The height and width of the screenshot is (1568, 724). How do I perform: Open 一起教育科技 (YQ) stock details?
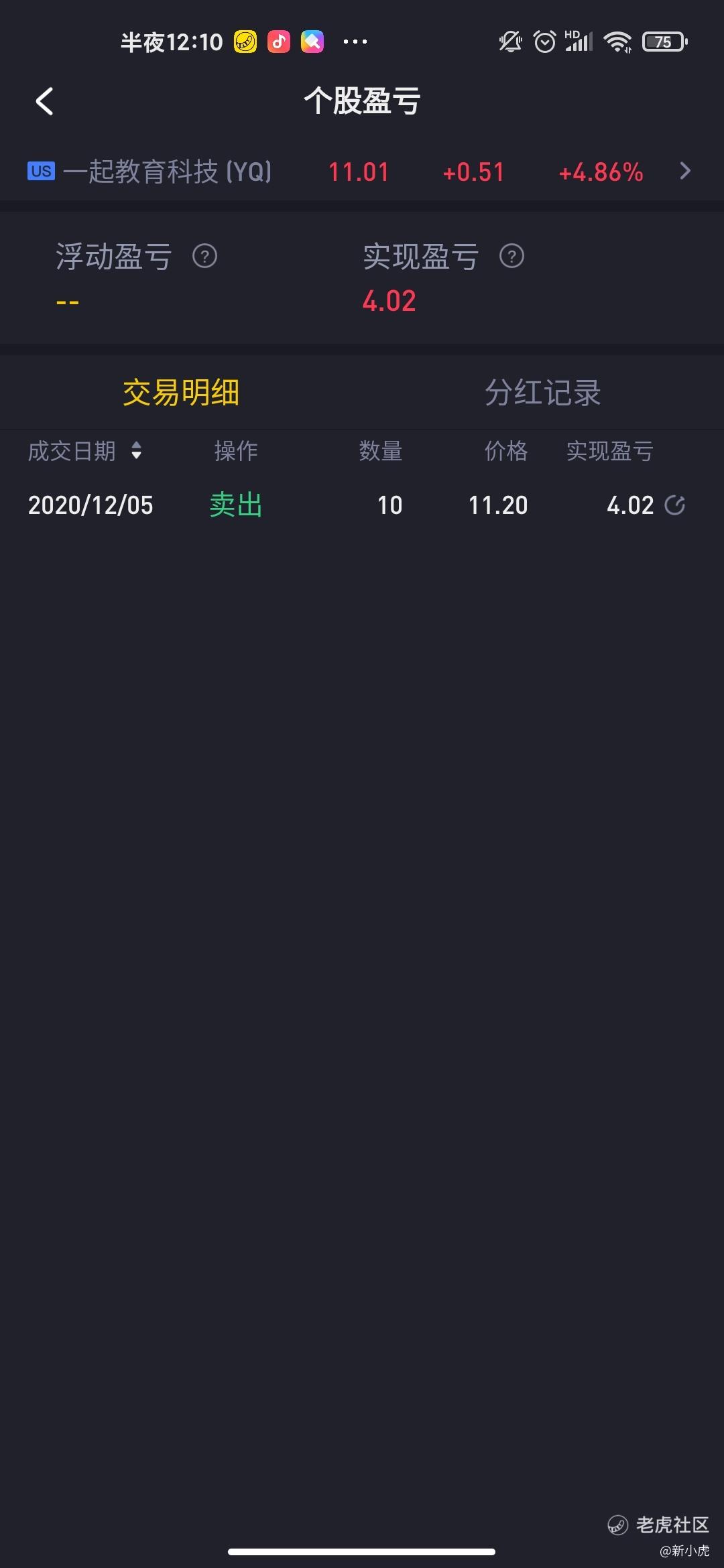pyautogui.click(x=684, y=172)
